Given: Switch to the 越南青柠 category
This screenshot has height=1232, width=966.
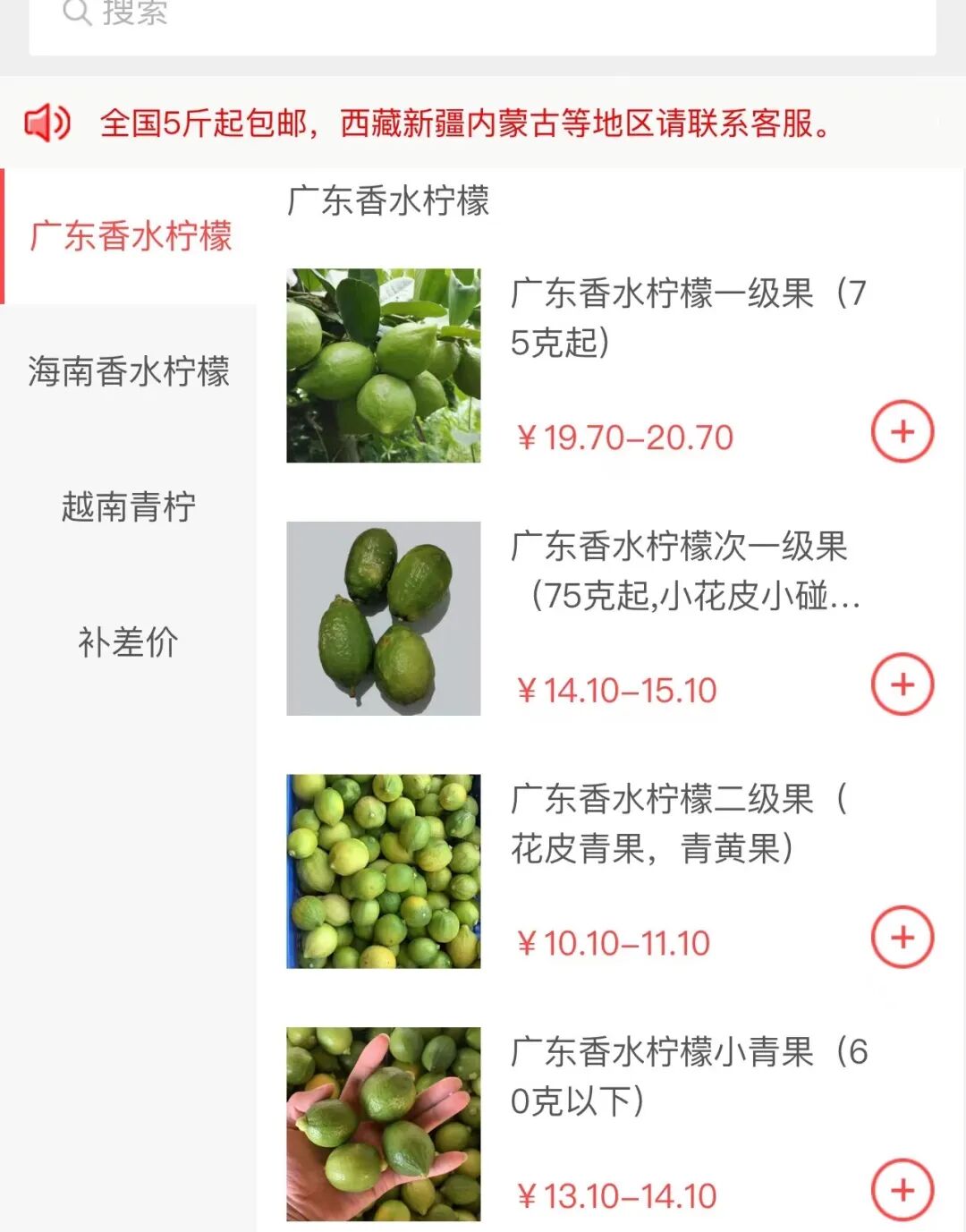Looking at the screenshot, I should tap(130, 506).
